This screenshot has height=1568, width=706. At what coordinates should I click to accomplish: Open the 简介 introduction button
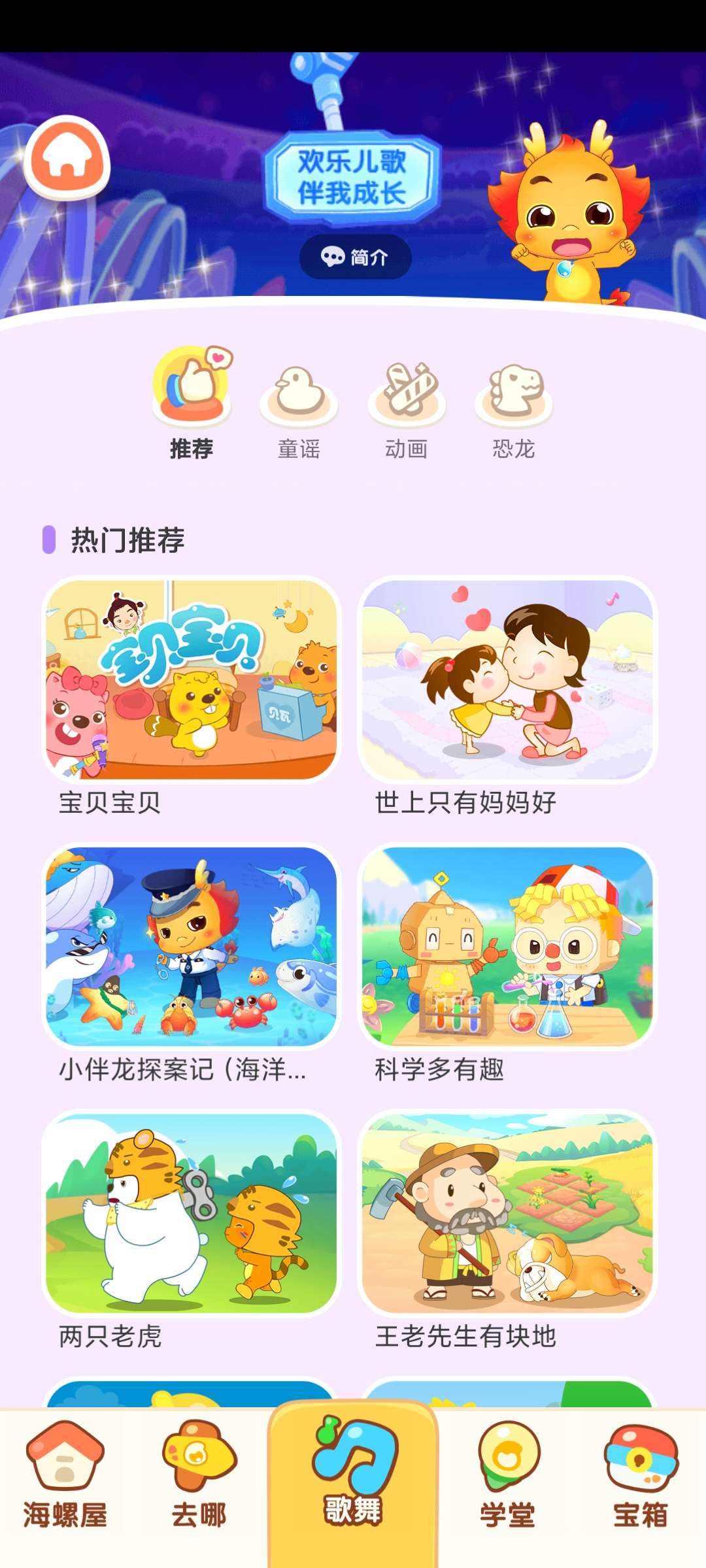pos(355,257)
